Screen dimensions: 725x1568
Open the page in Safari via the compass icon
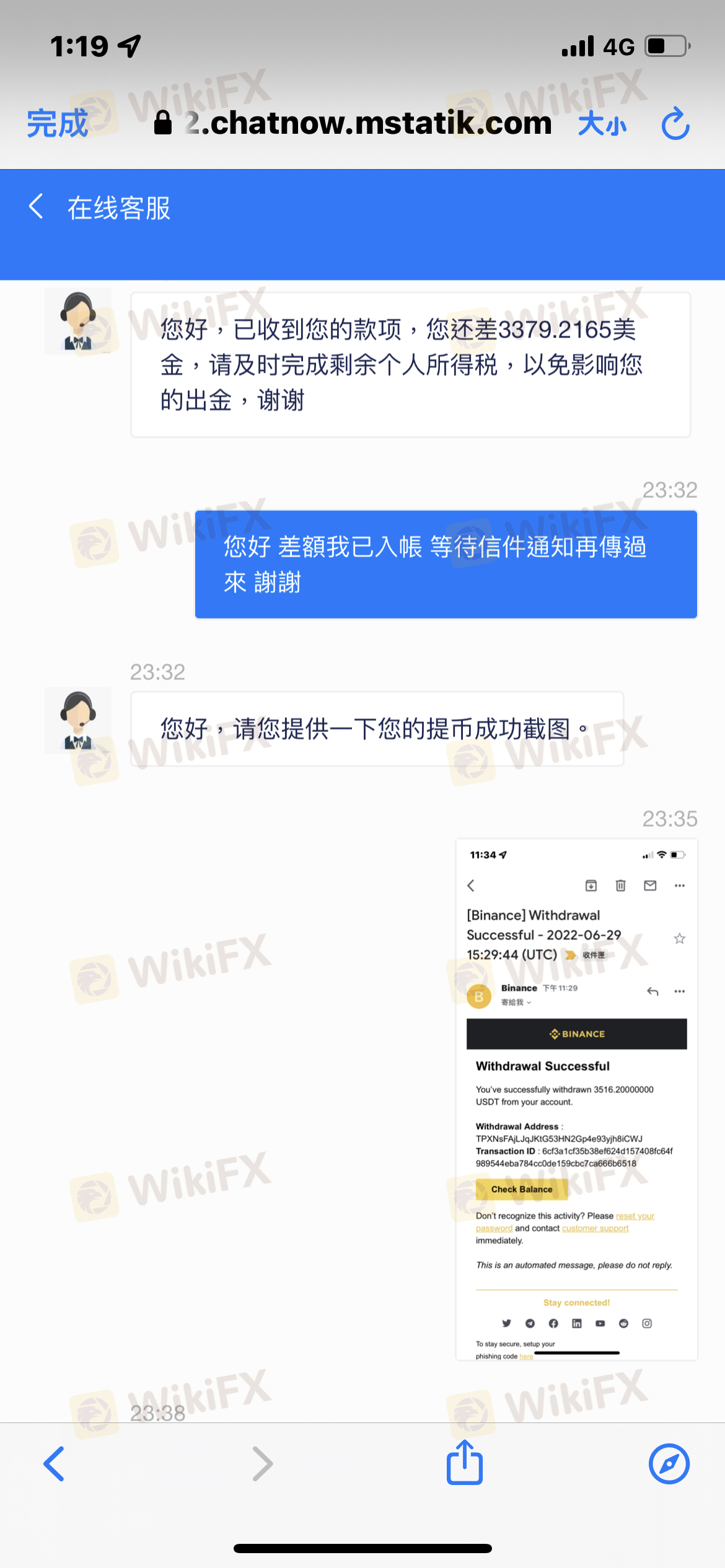[x=669, y=1464]
